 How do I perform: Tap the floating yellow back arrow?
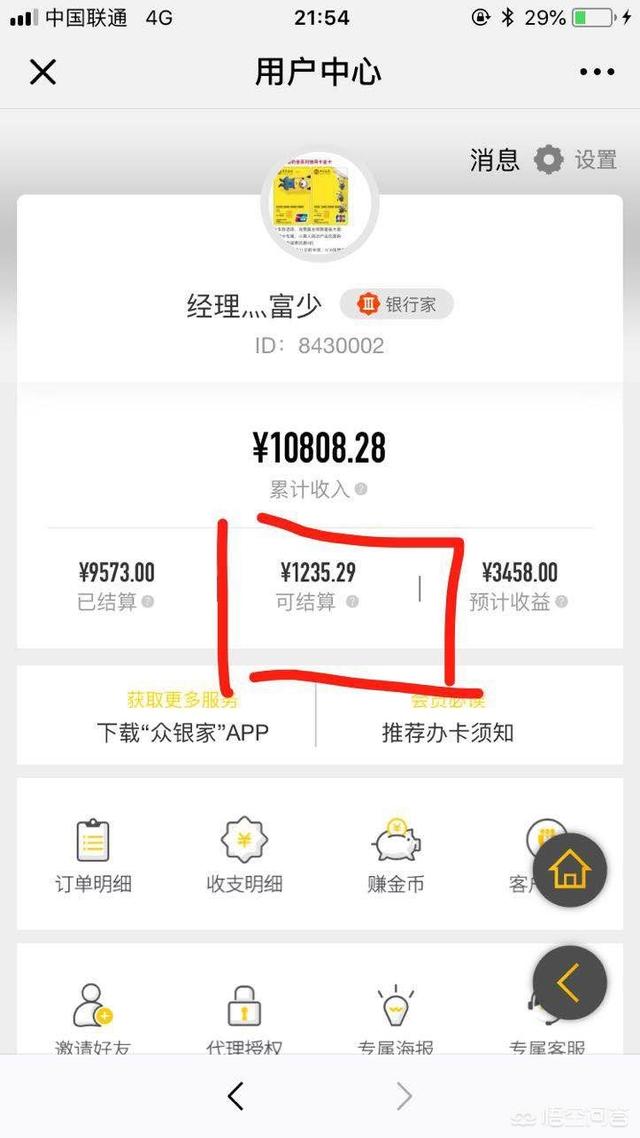(x=570, y=983)
